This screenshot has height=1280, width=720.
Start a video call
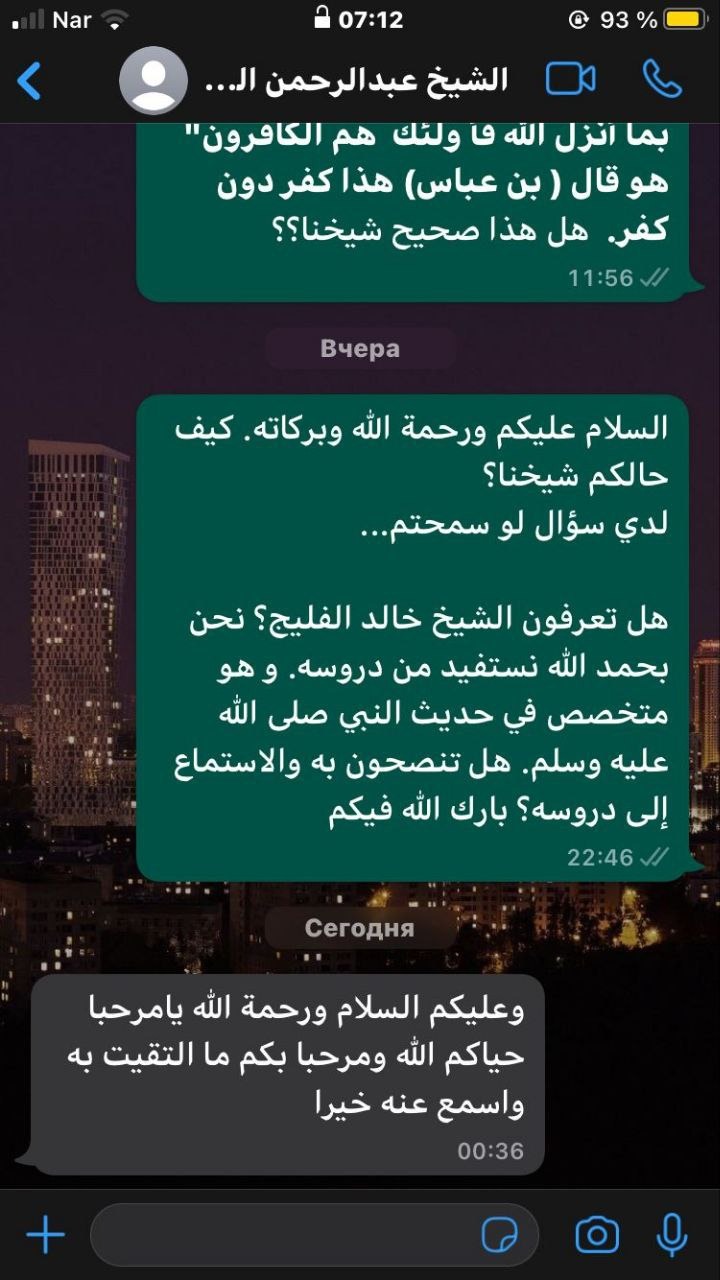571,80
